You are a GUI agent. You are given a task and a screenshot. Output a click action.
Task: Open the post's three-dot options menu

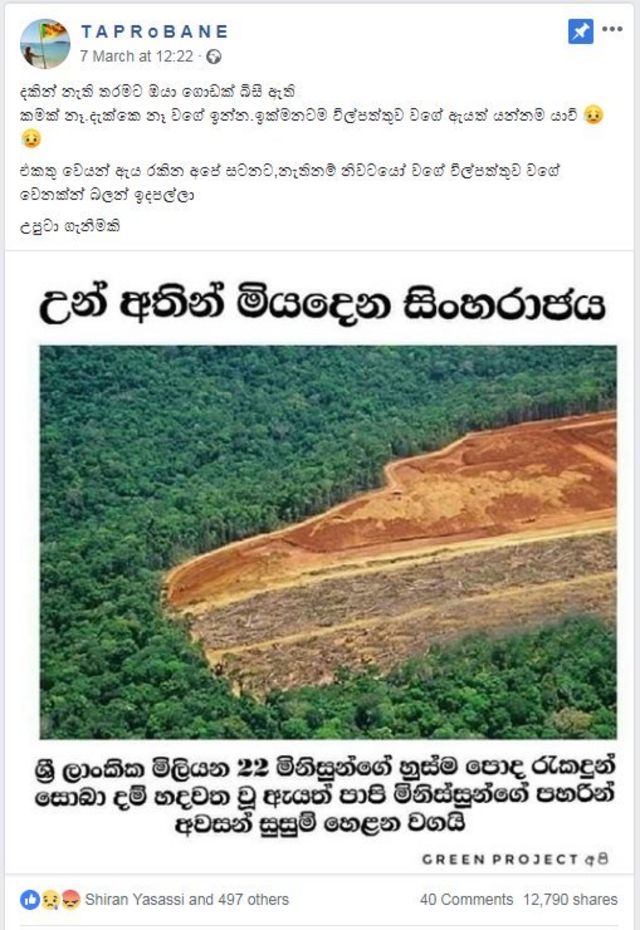612,30
